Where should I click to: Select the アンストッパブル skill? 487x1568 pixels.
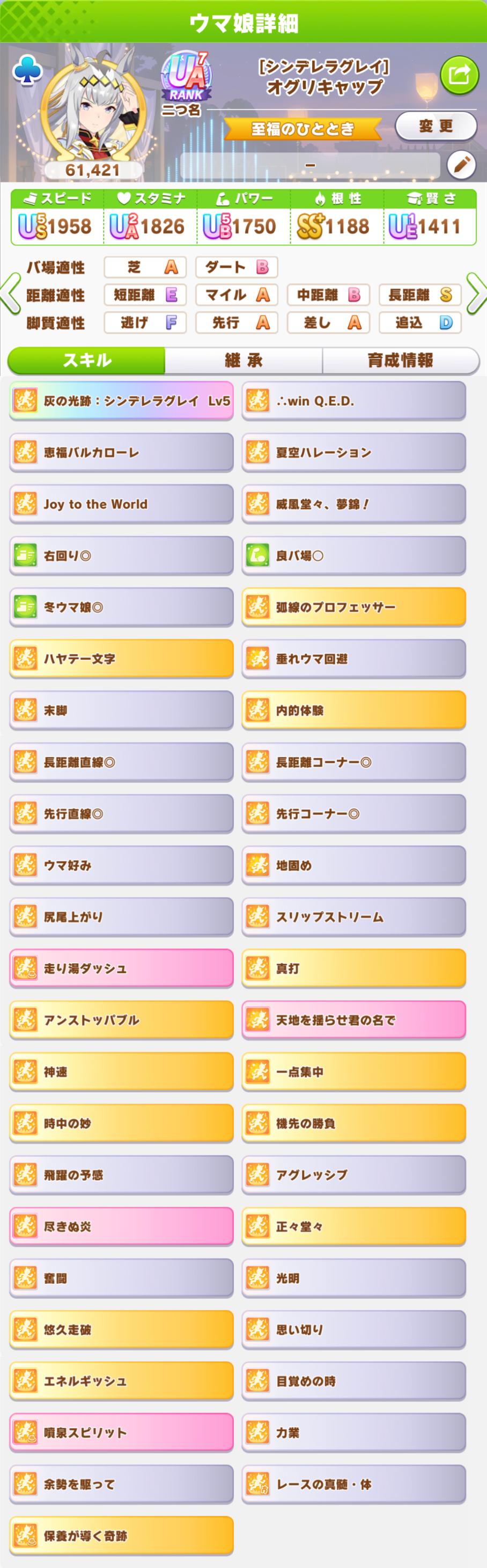[121, 1020]
